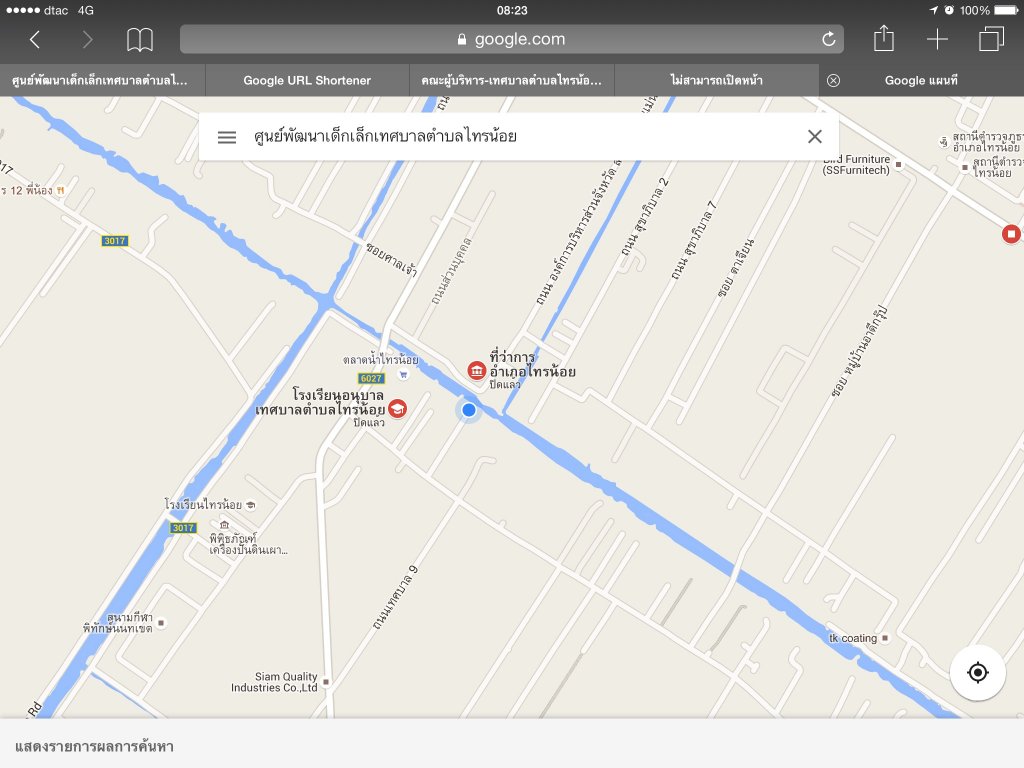
Task: Go back to the previous page
Action: [35, 40]
